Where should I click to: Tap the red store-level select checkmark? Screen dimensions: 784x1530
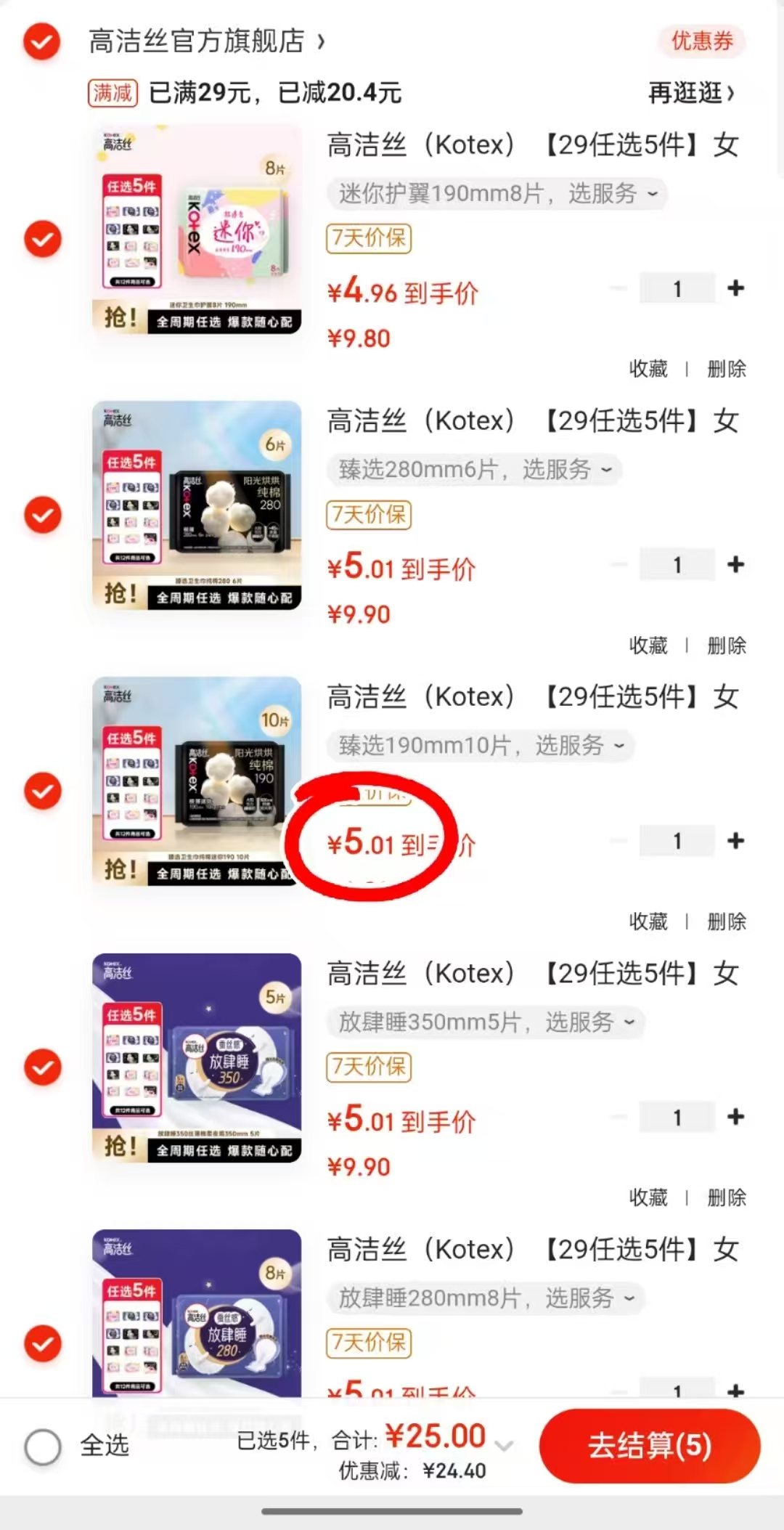click(41, 41)
